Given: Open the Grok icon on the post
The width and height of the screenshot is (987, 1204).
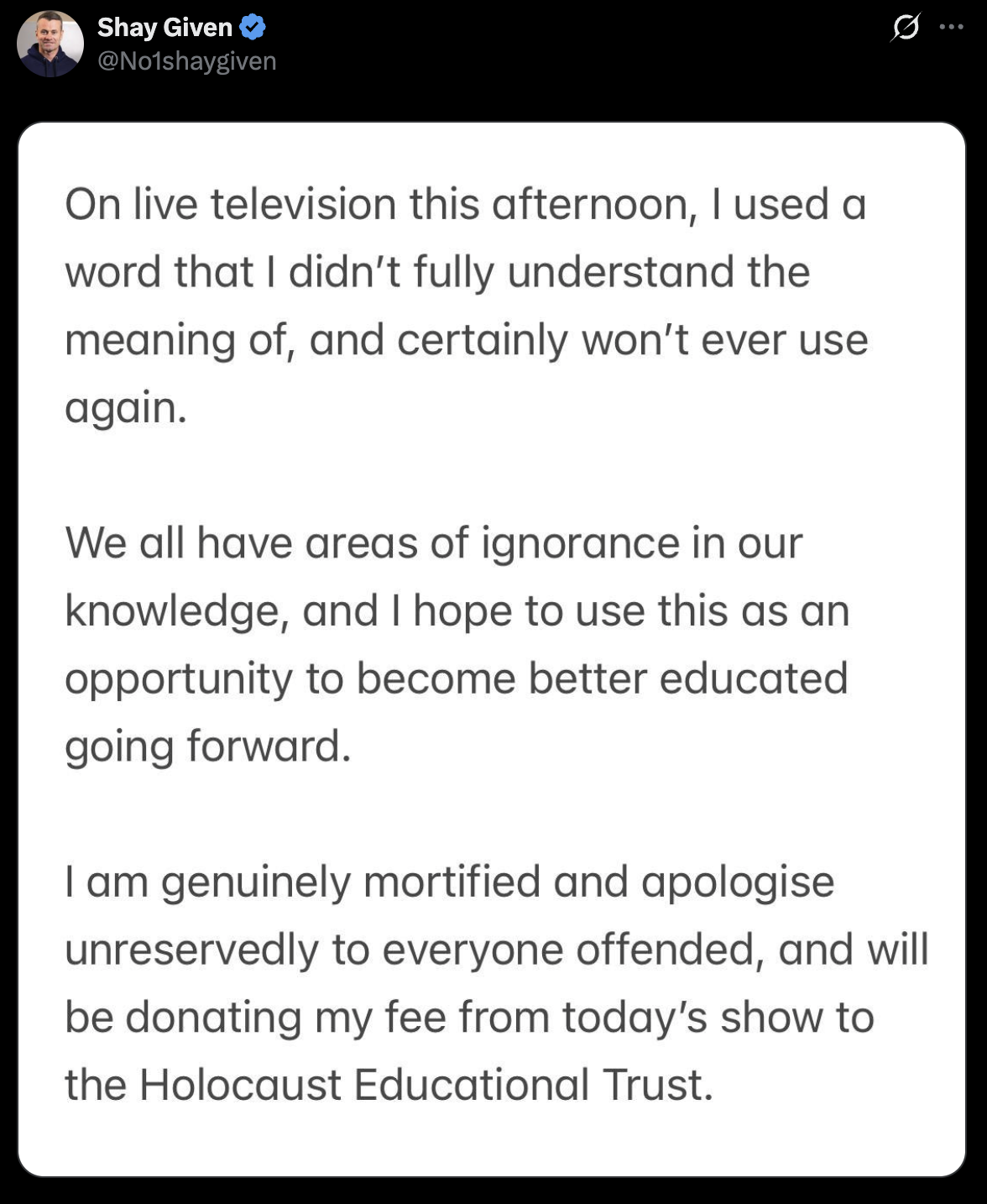Looking at the screenshot, I should (906, 28).
